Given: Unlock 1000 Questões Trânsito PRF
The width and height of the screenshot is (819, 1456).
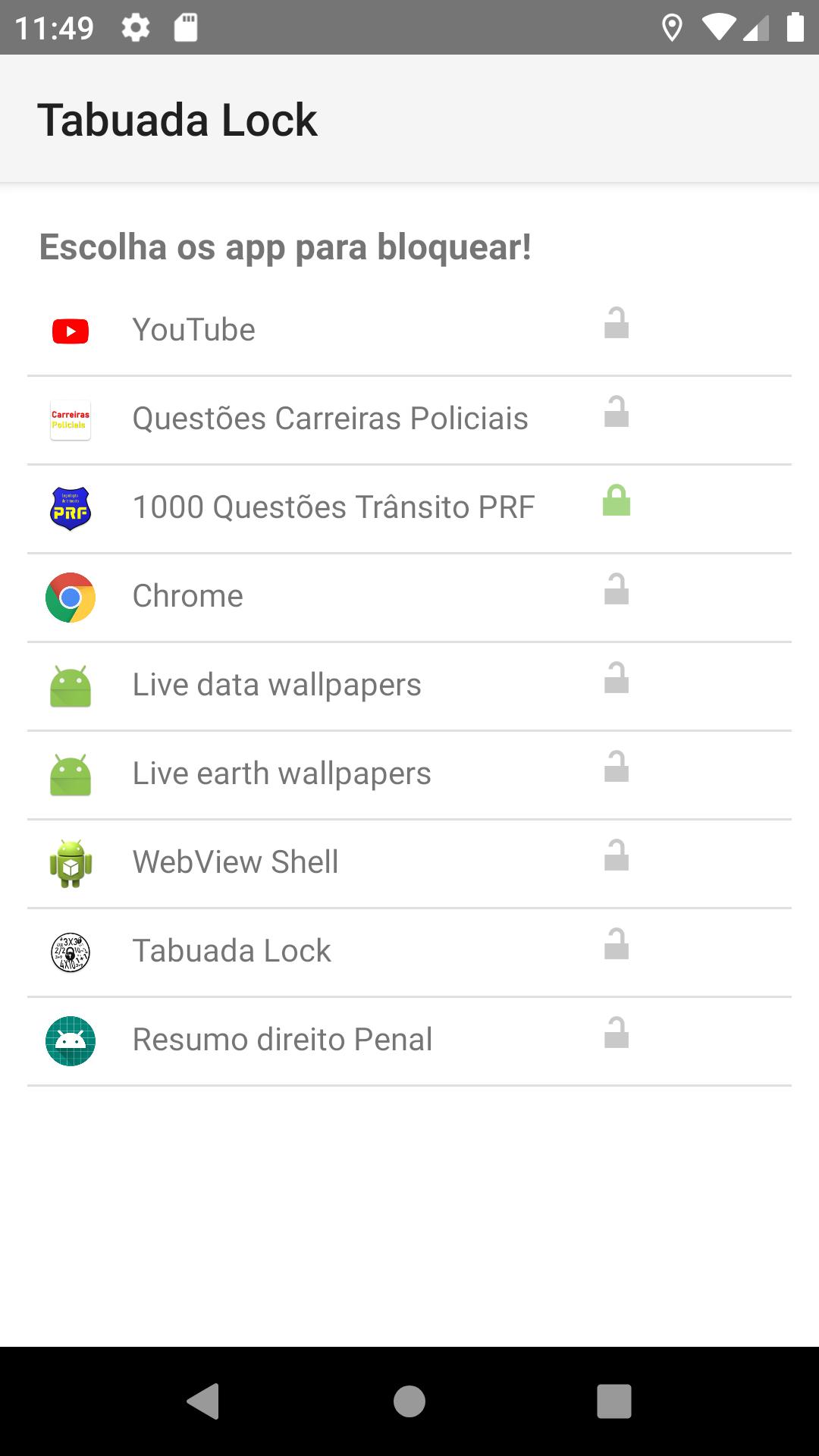Looking at the screenshot, I should pos(617,500).
